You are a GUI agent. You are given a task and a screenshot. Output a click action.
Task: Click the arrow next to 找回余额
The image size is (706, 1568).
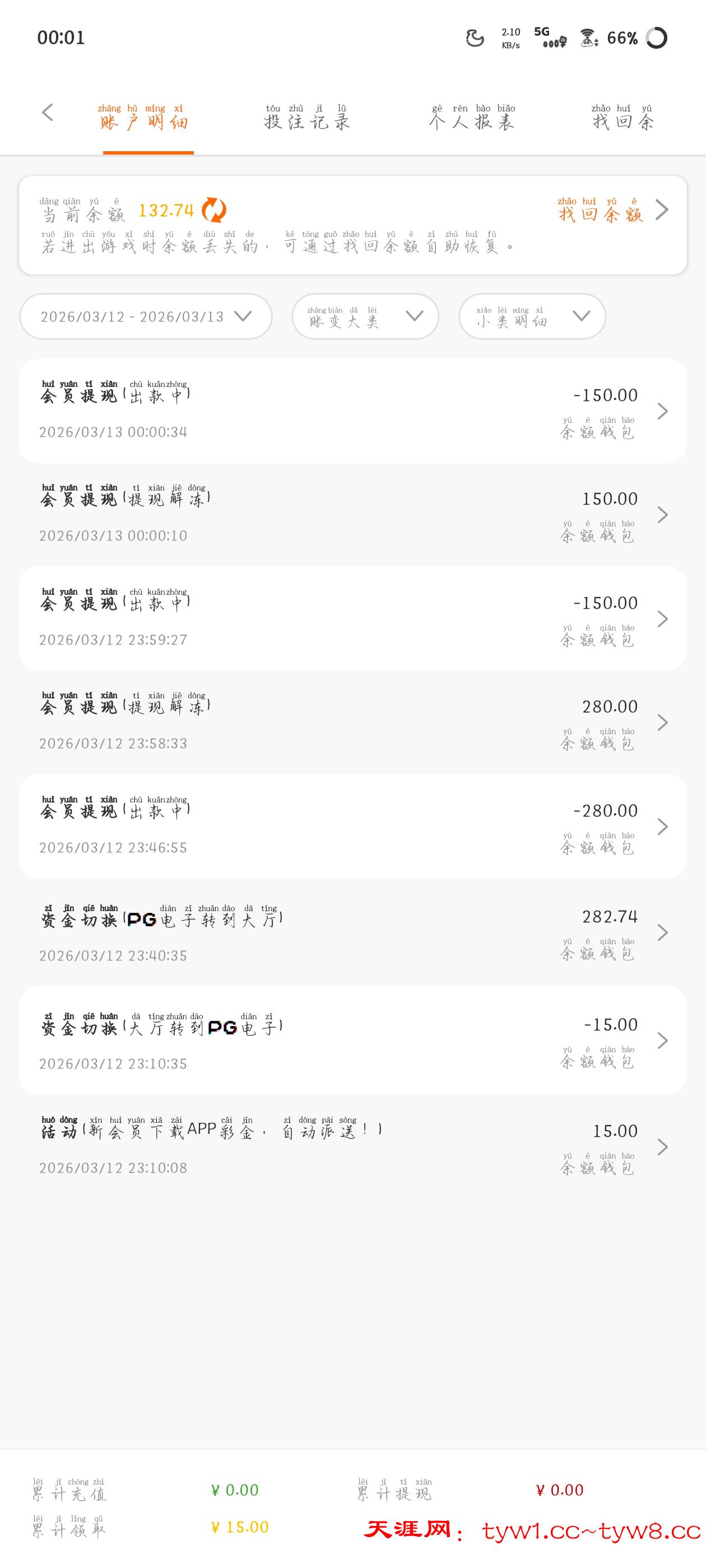coord(663,210)
